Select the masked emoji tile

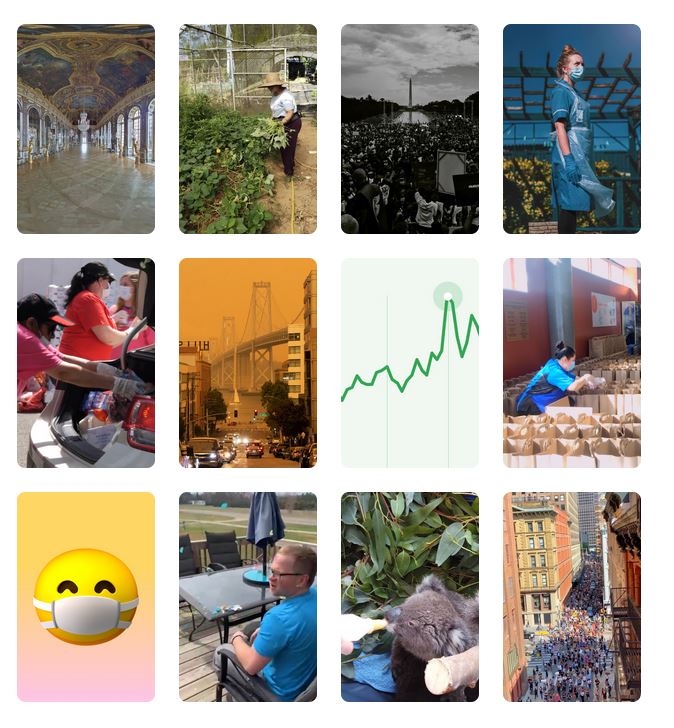point(86,597)
